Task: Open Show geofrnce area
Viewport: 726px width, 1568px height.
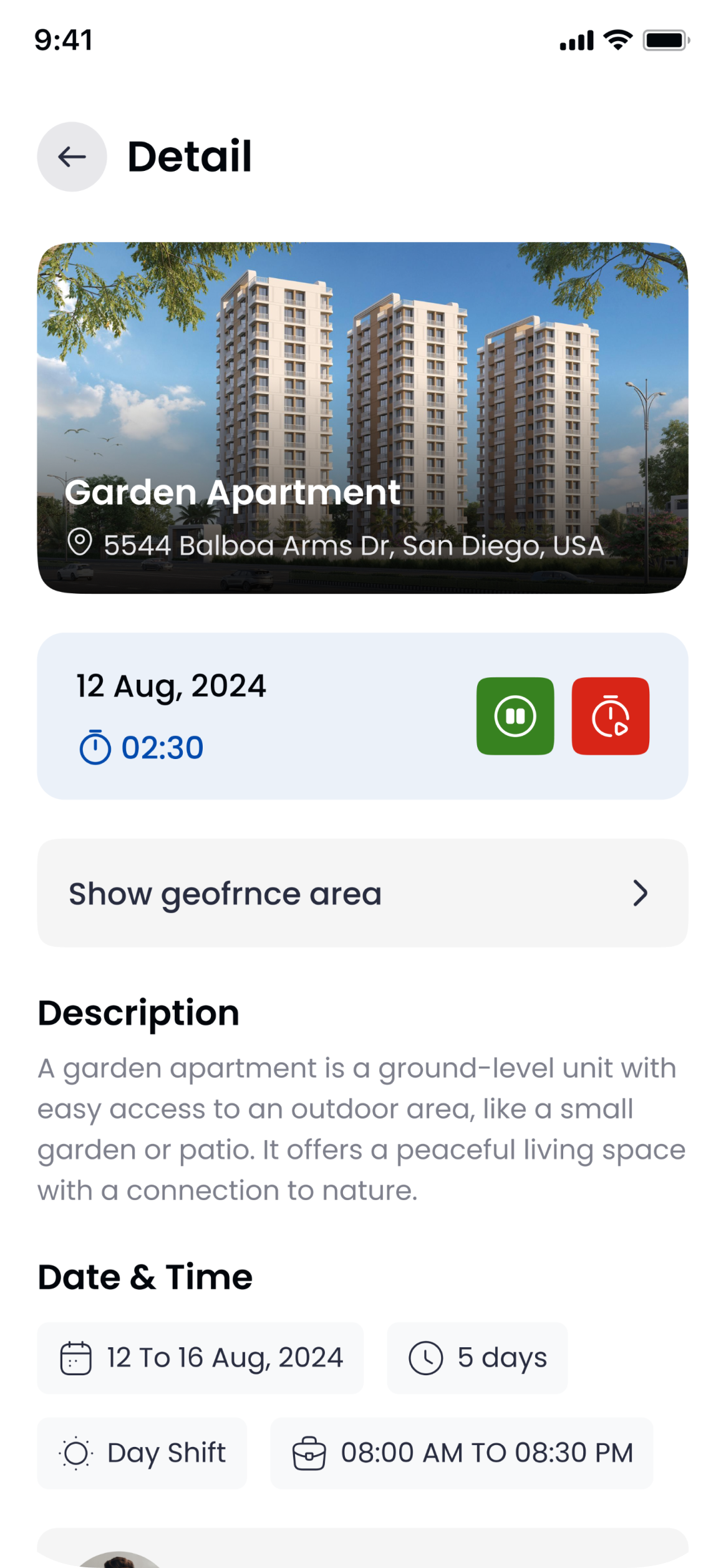Action: coord(362,893)
